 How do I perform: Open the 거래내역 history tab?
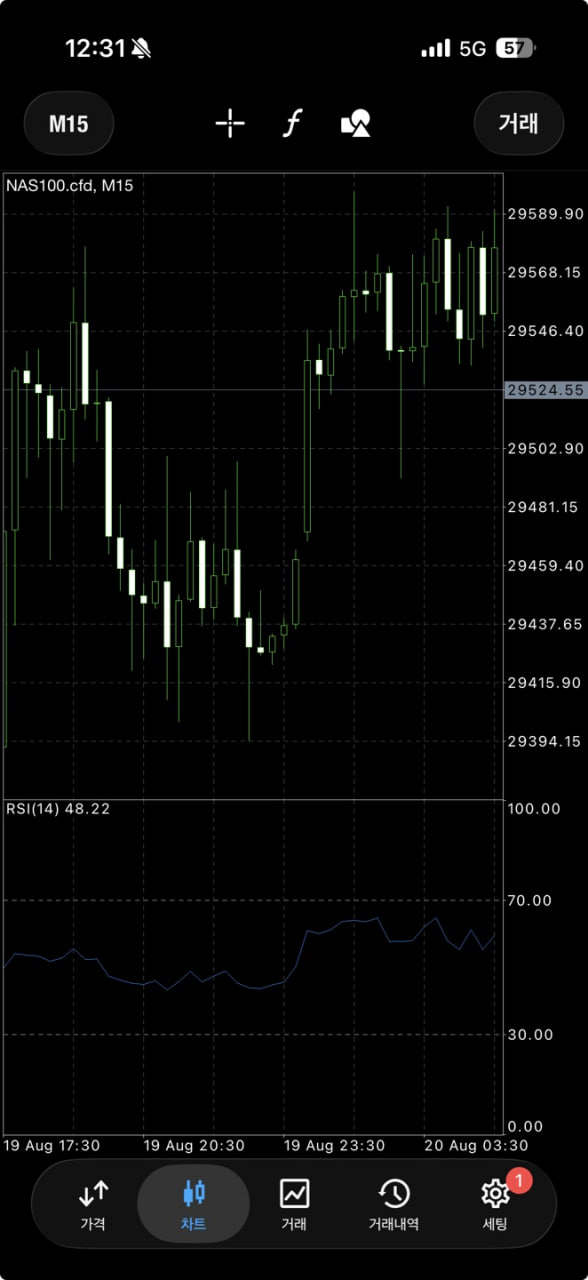coord(394,1203)
